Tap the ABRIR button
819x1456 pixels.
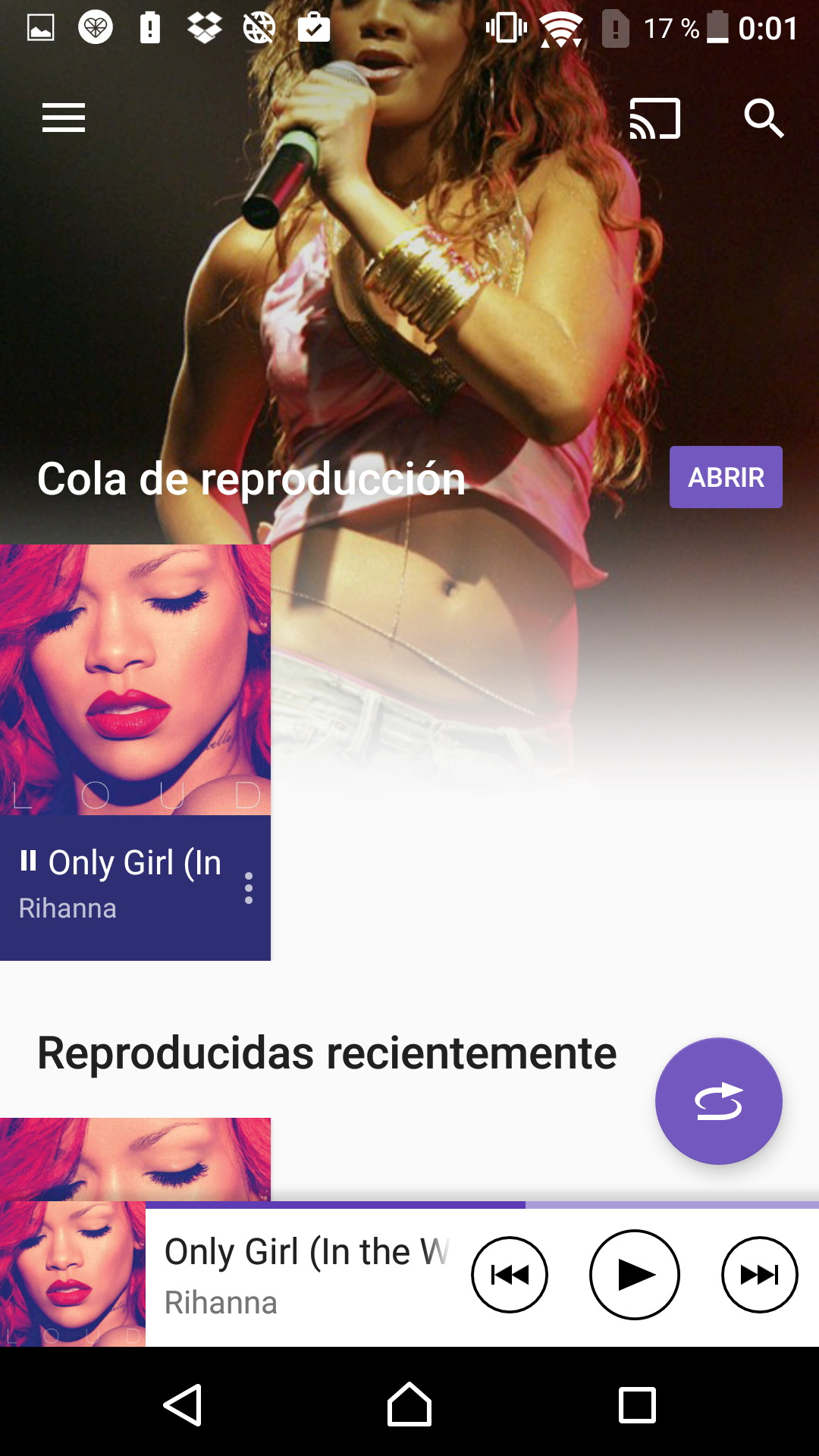[725, 477]
